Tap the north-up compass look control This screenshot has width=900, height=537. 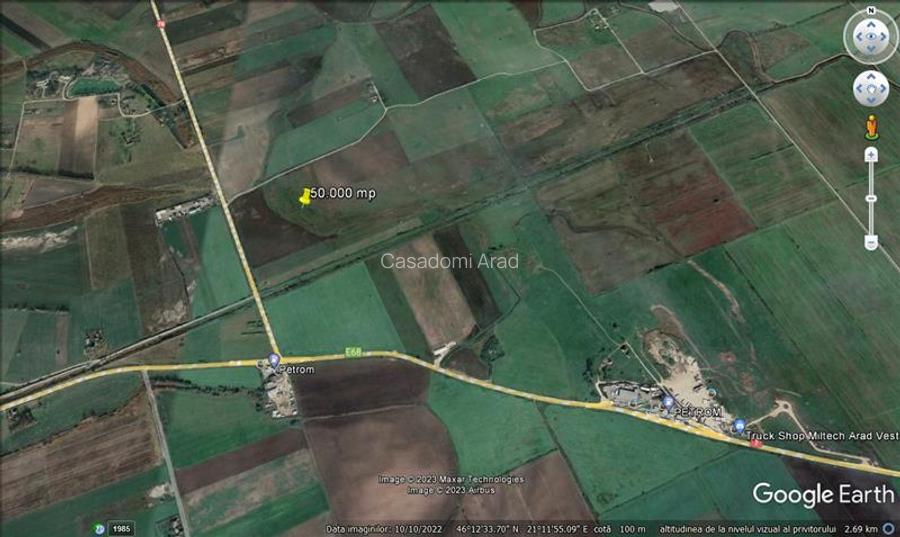(x=871, y=37)
